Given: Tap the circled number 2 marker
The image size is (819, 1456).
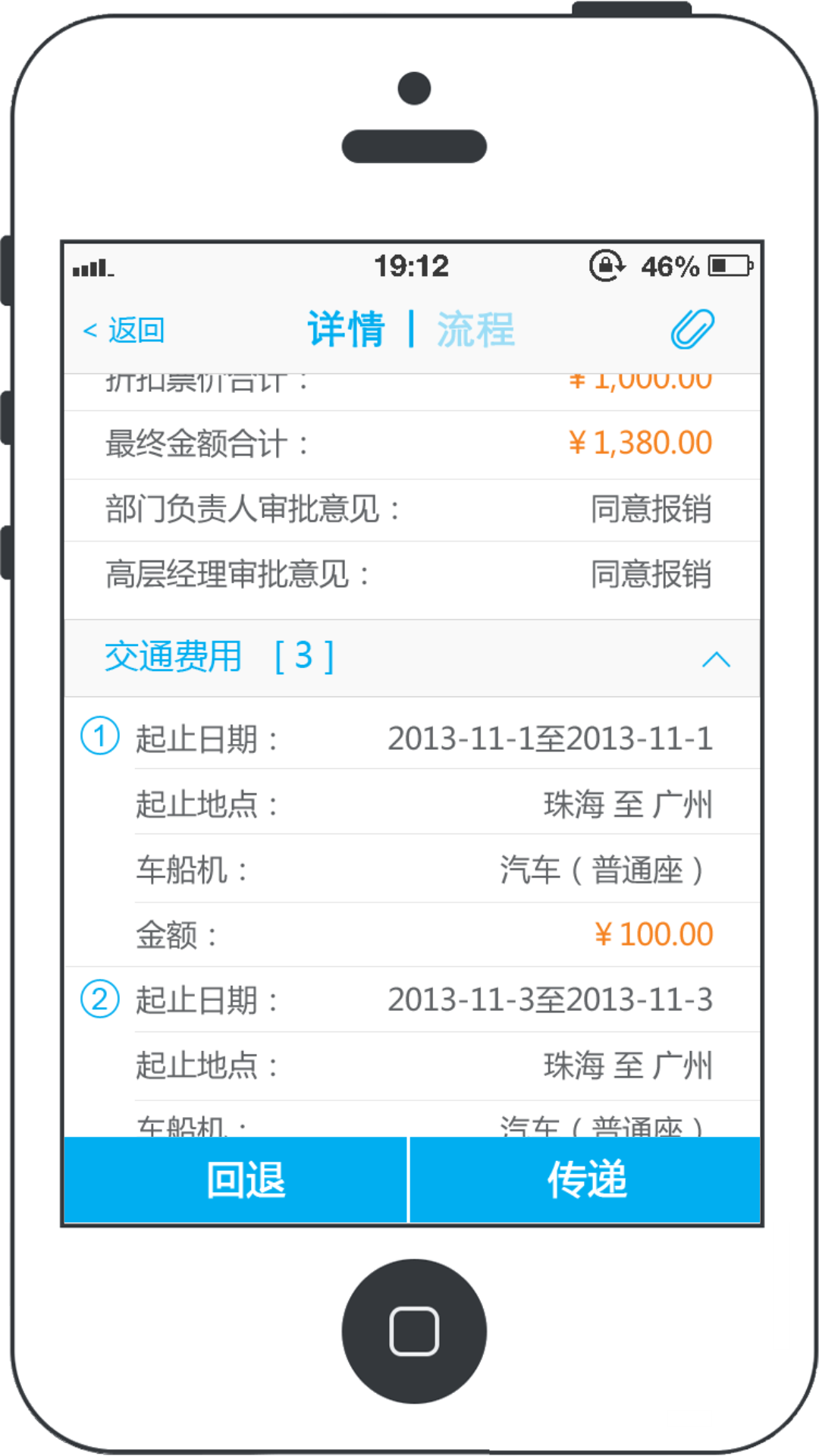Looking at the screenshot, I should tap(99, 998).
